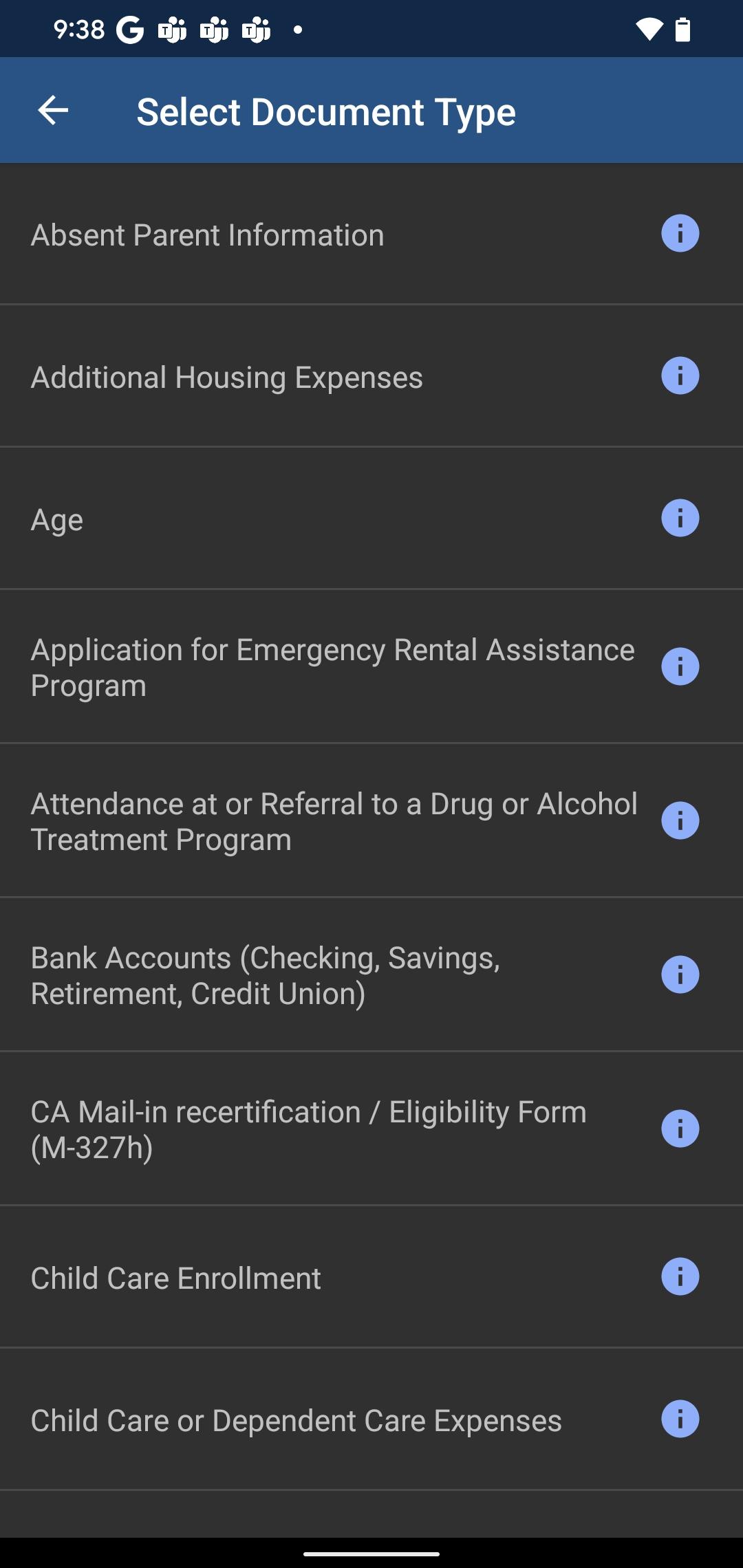Choose Child Care Enrollment
Viewport: 743px width, 1568px height.
[371, 1277]
